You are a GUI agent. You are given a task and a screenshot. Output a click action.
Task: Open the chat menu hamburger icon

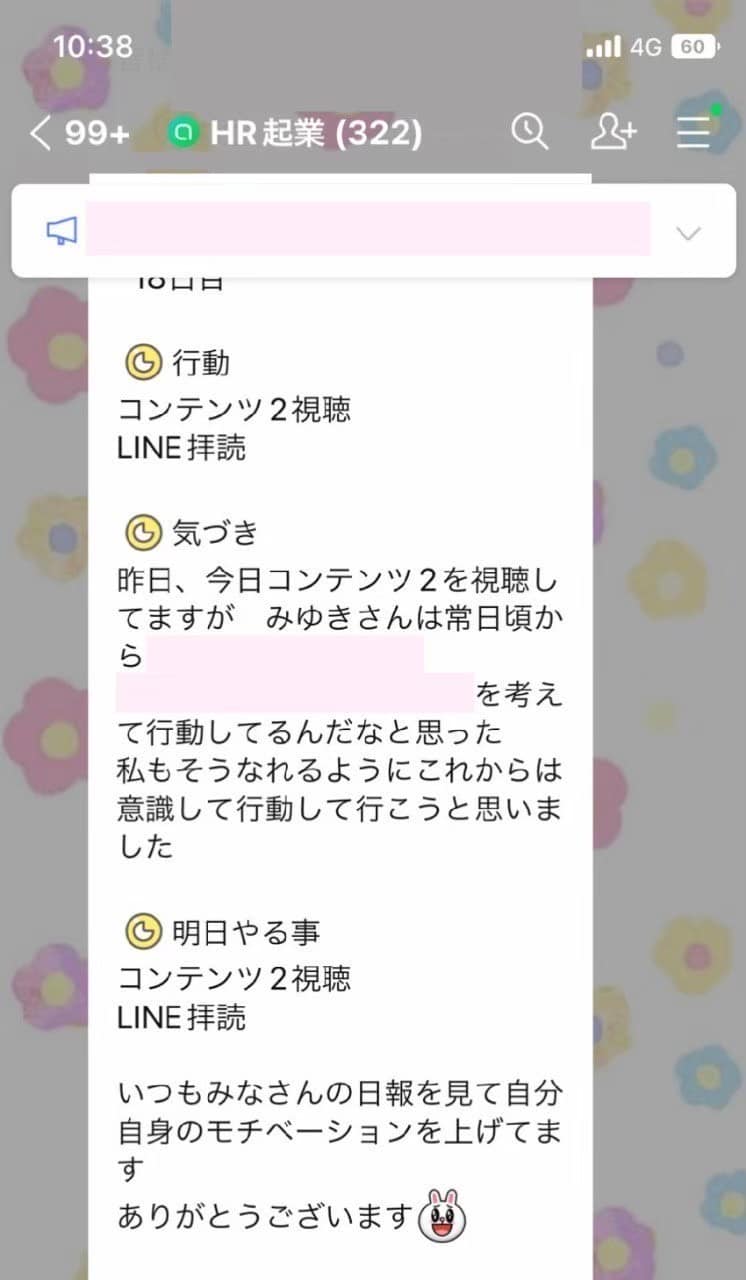click(693, 132)
